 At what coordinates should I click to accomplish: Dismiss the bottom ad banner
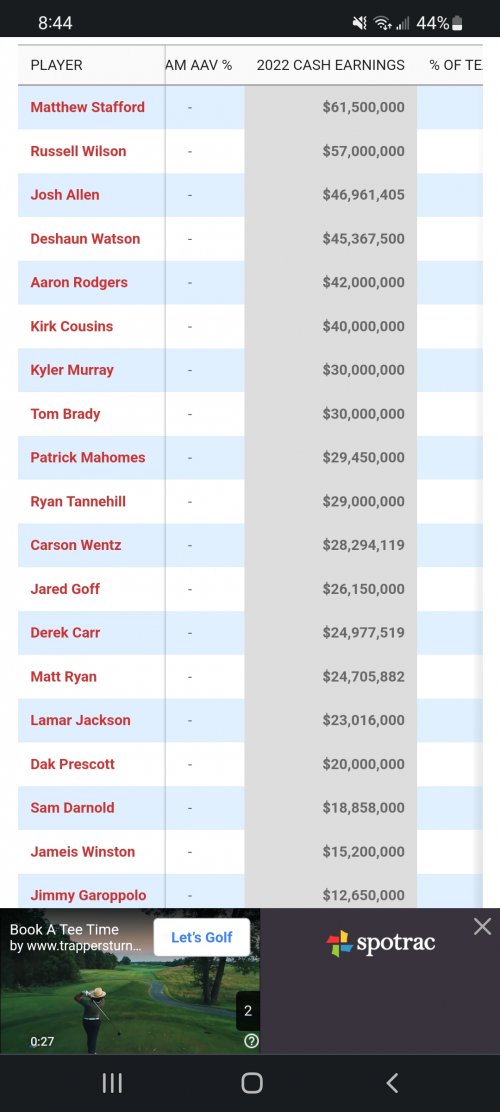(x=482, y=926)
